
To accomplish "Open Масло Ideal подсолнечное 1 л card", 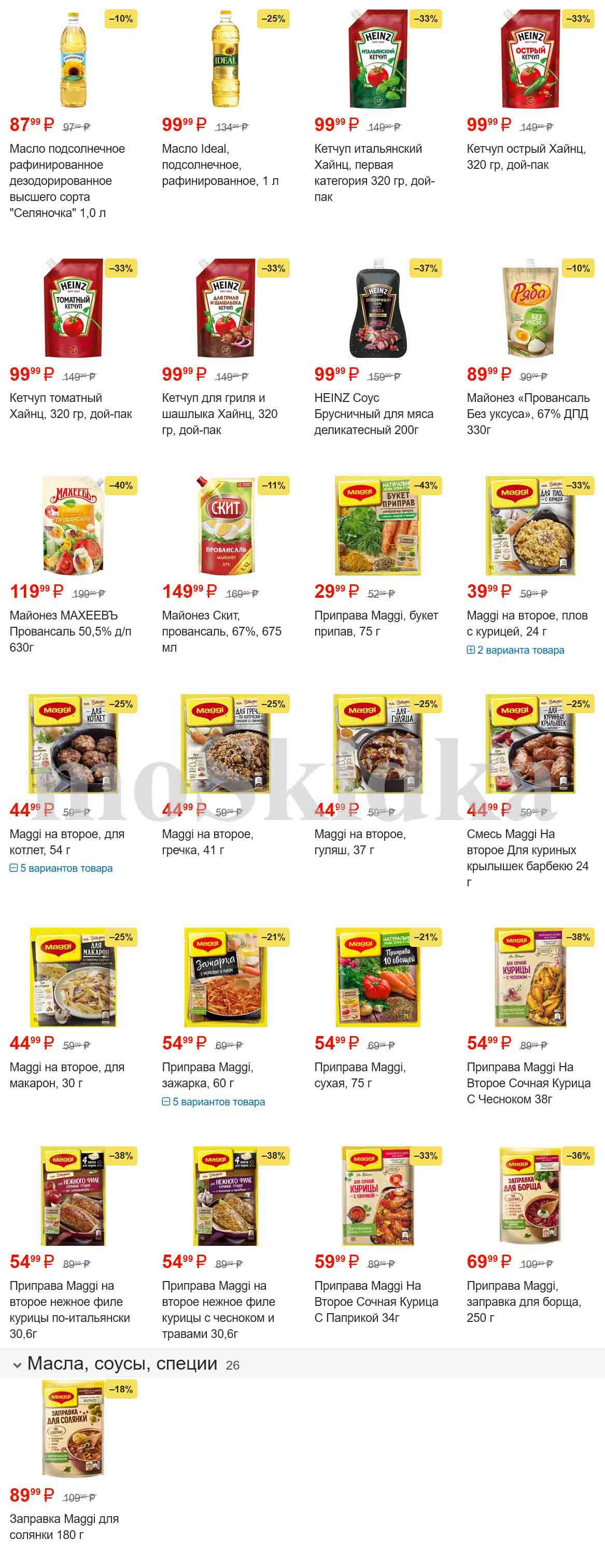I will [x=220, y=164].
